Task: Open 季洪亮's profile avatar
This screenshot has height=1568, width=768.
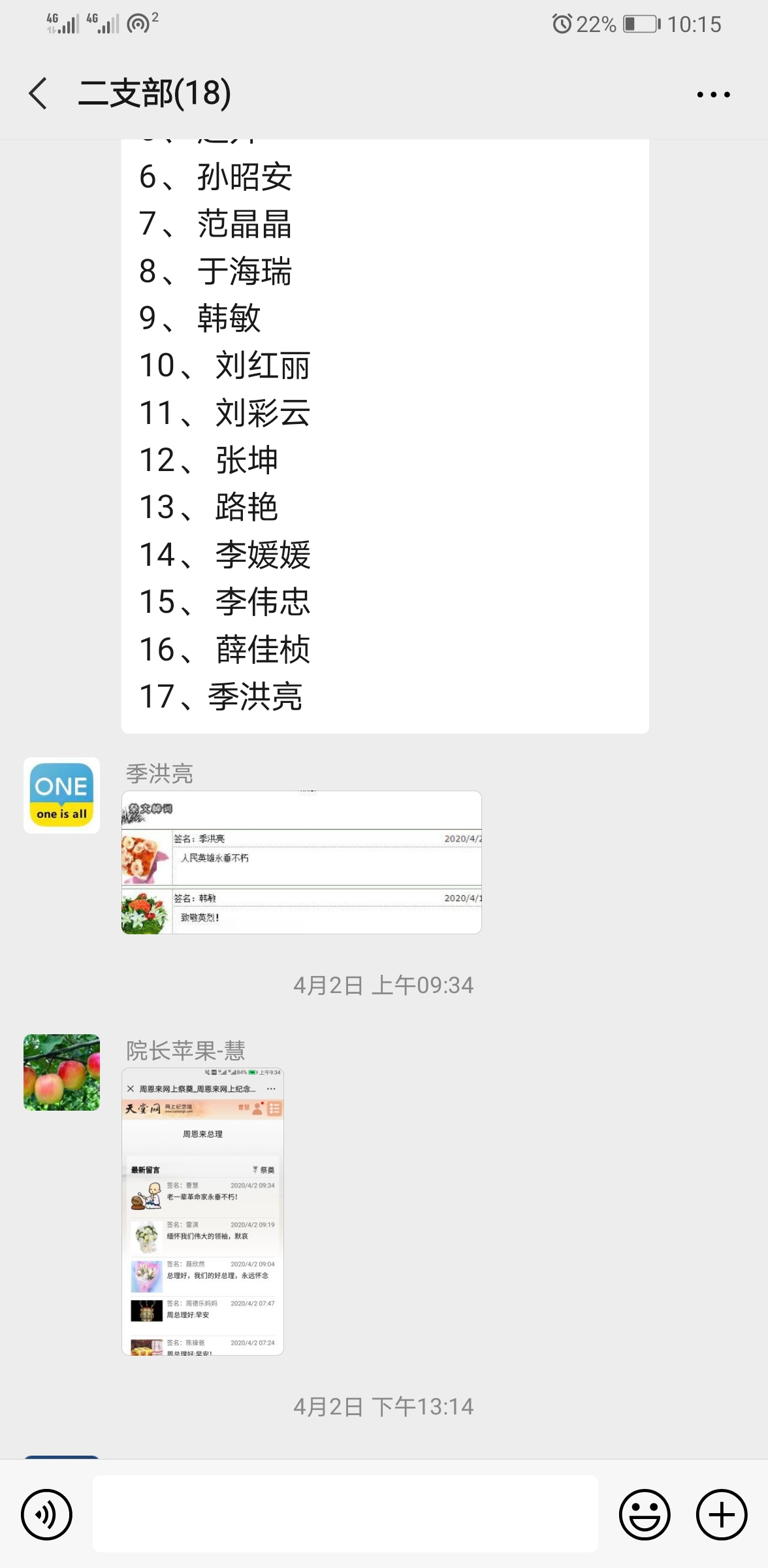Action: point(61,795)
